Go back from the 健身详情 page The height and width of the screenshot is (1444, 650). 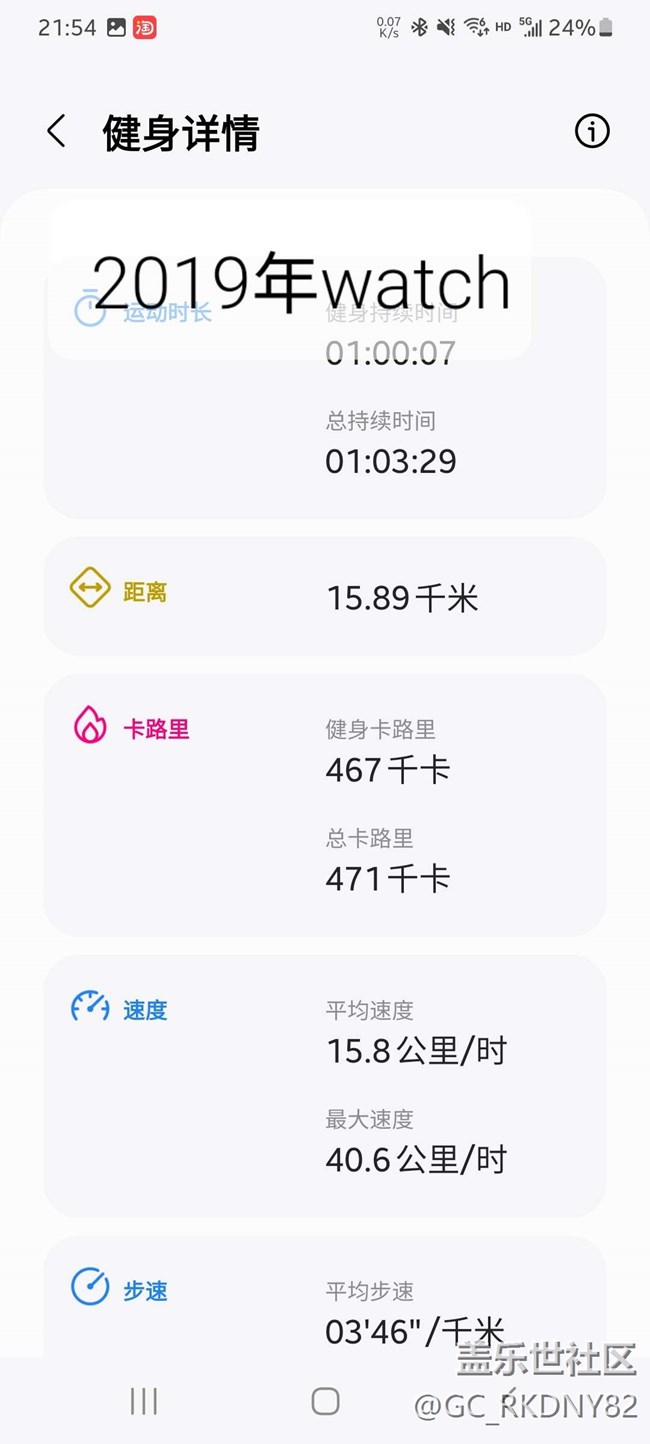pyautogui.click(x=57, y=132)
